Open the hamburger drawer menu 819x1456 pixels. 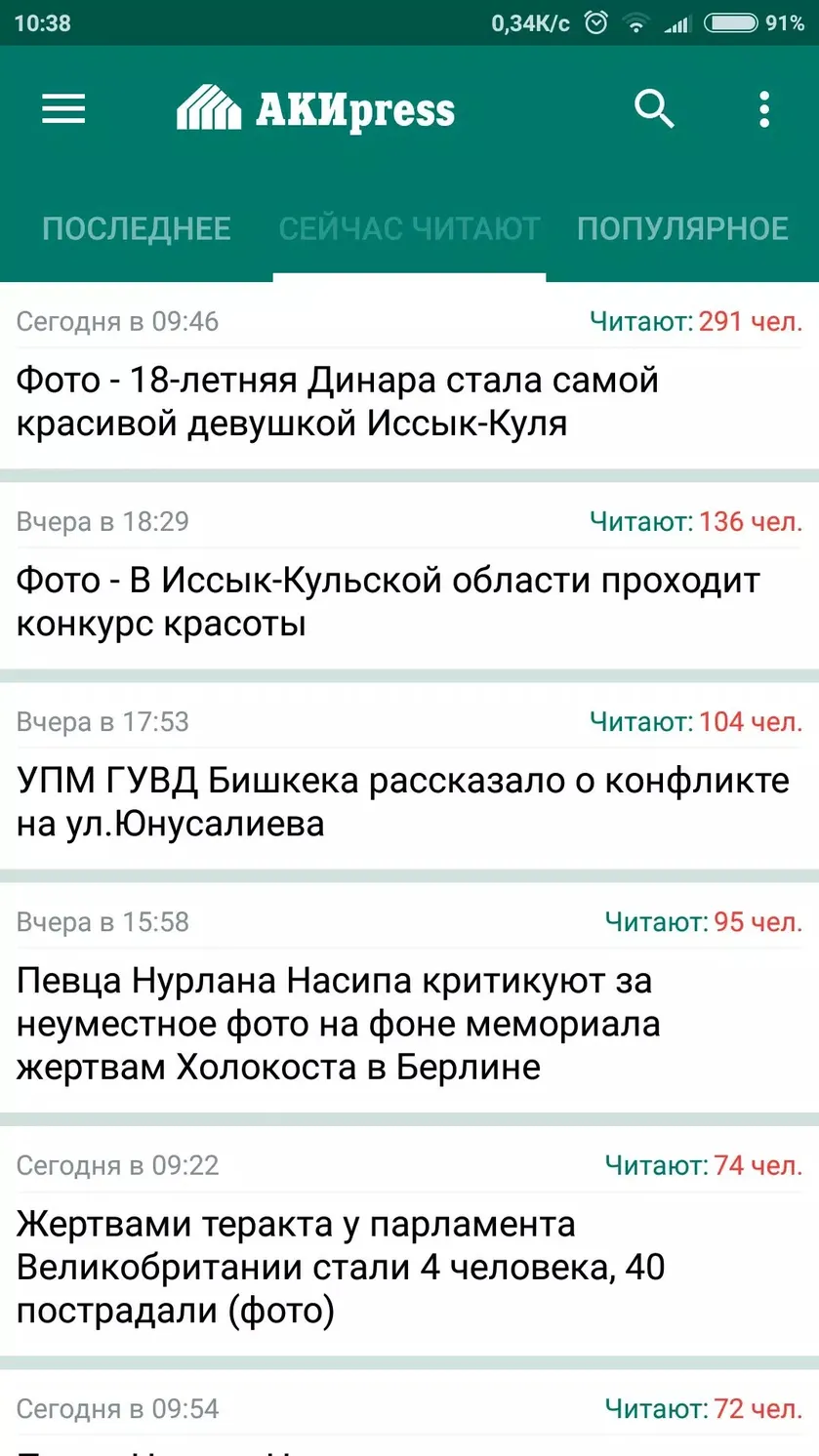pyautogui.click(x=63, y=109)
